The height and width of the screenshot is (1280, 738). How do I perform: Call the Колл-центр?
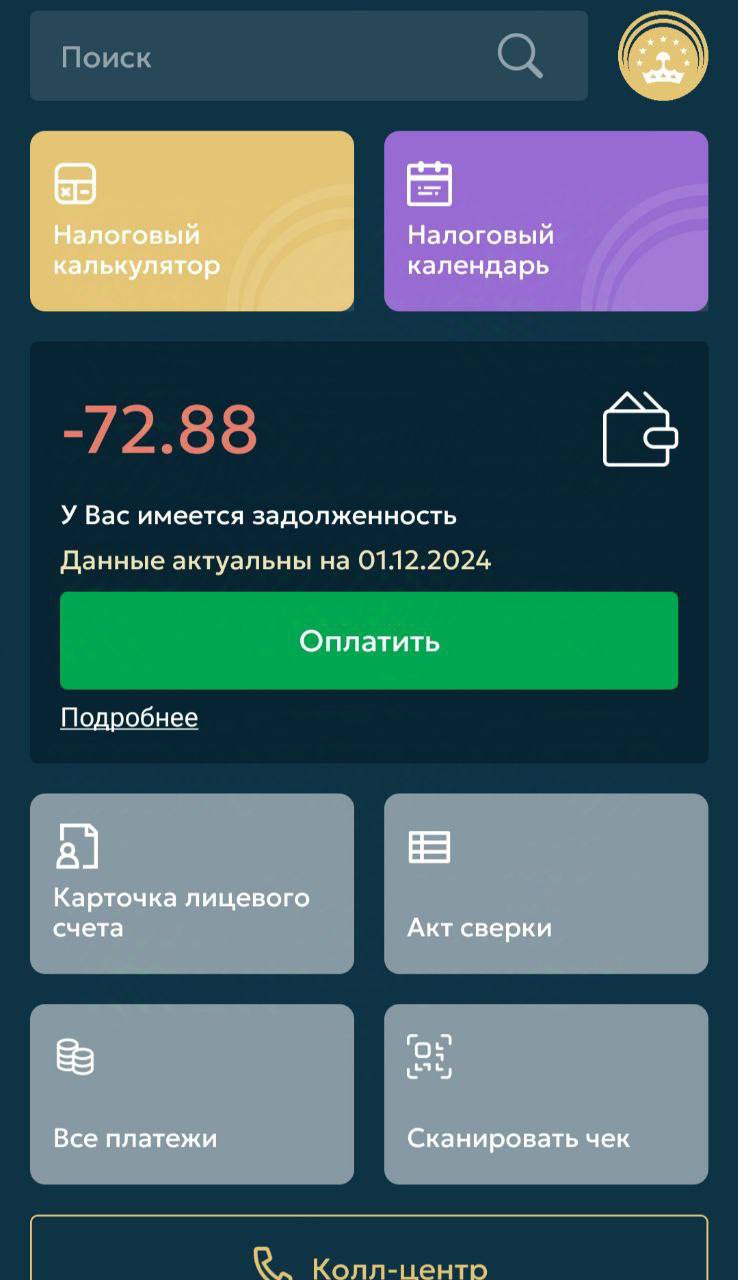[369, 1257]
